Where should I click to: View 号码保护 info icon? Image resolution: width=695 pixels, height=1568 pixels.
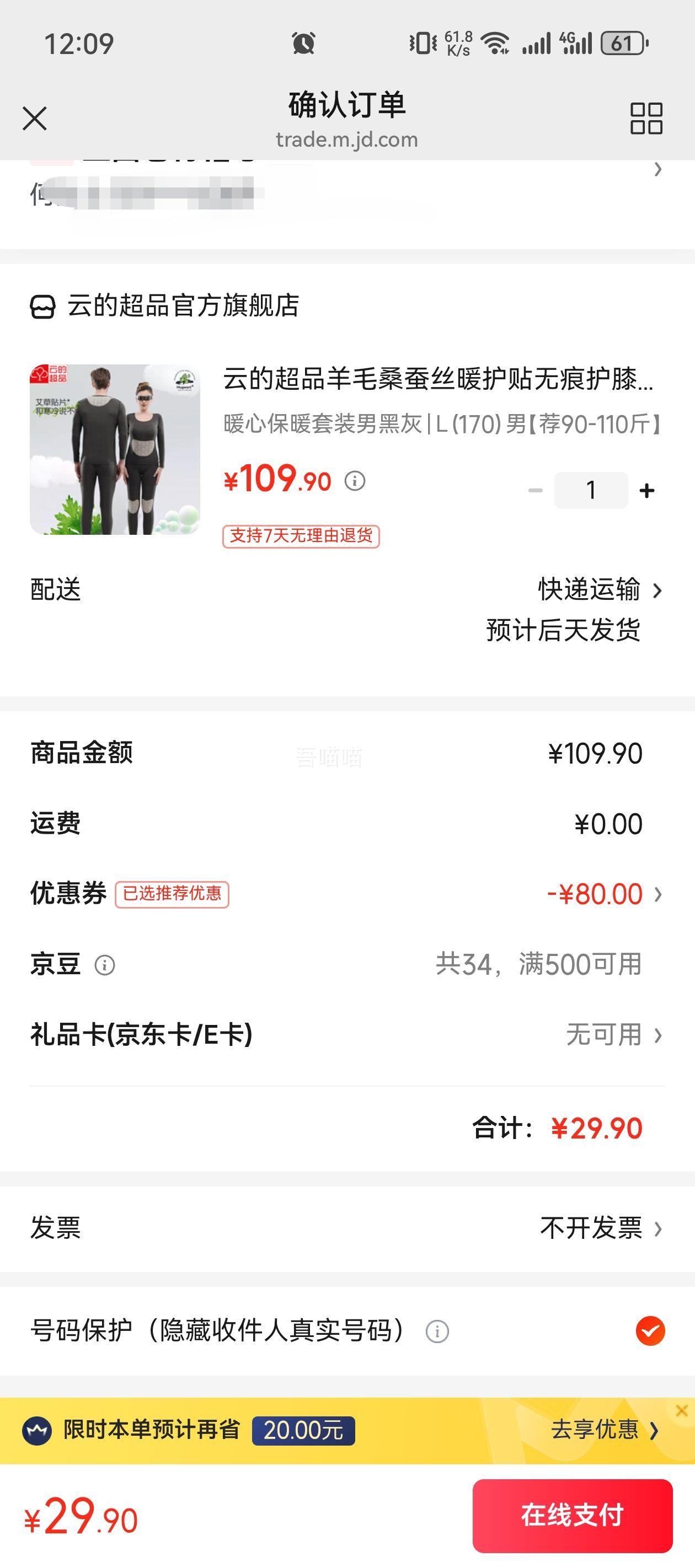(x=437, y=1331)
